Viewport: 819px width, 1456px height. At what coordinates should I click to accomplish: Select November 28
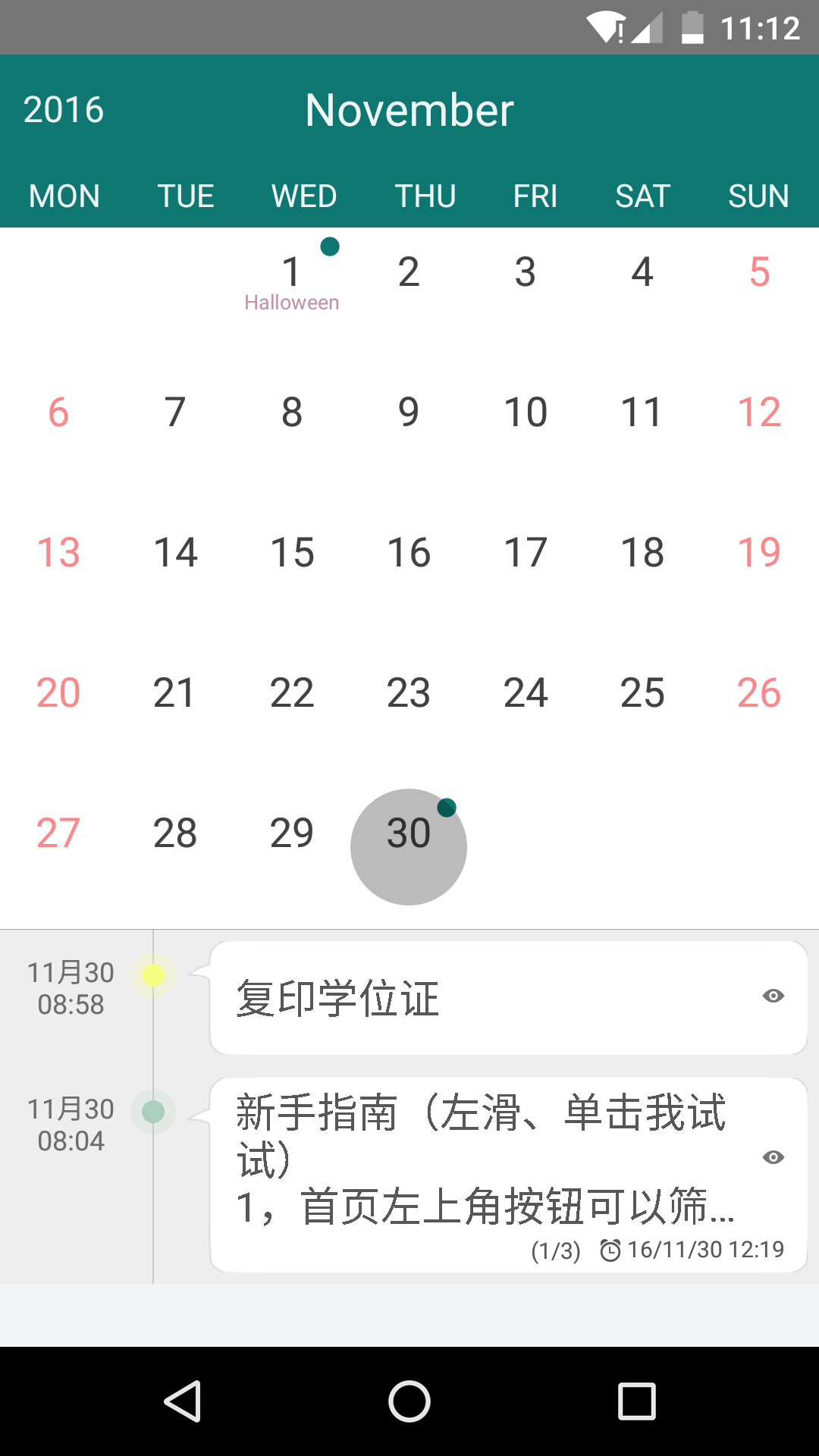click(x=175, y=833)
